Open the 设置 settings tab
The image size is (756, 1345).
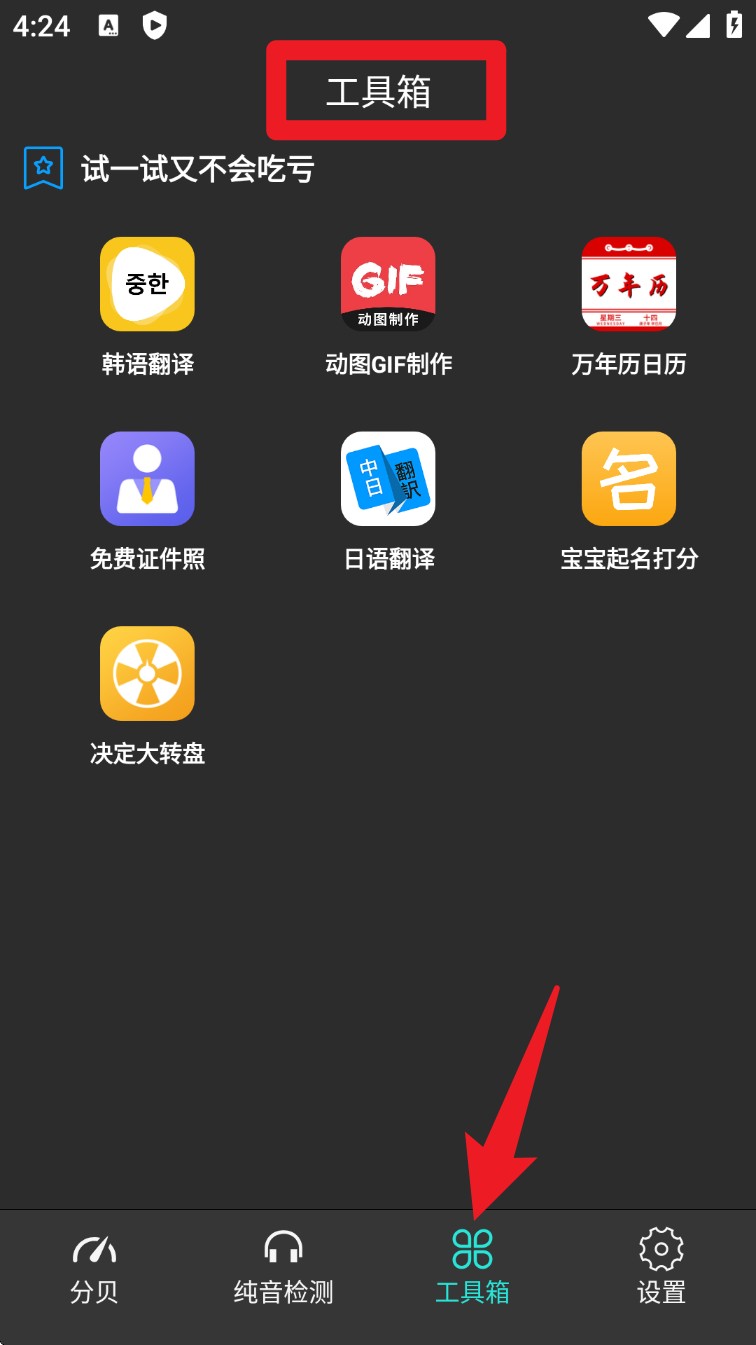661,1268
